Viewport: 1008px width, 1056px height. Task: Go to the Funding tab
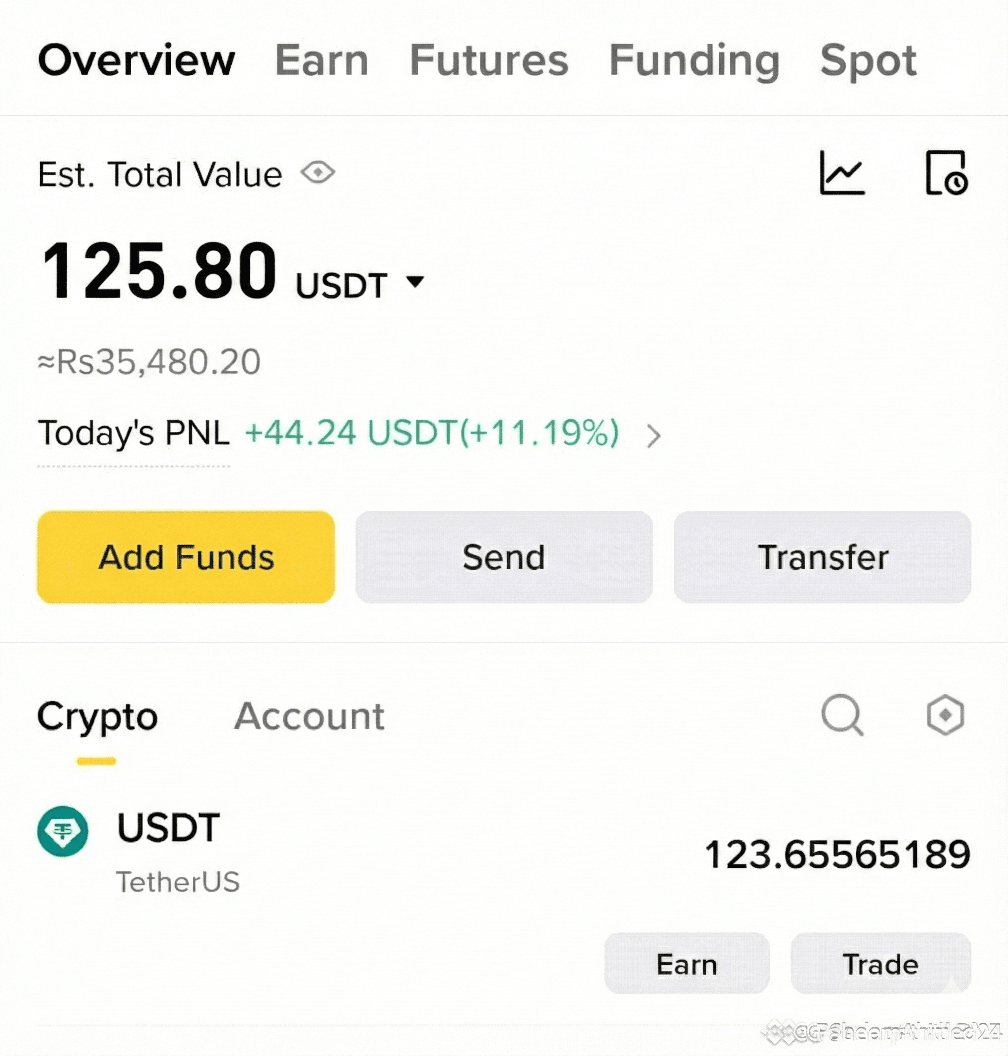click(x=694, y=62)
